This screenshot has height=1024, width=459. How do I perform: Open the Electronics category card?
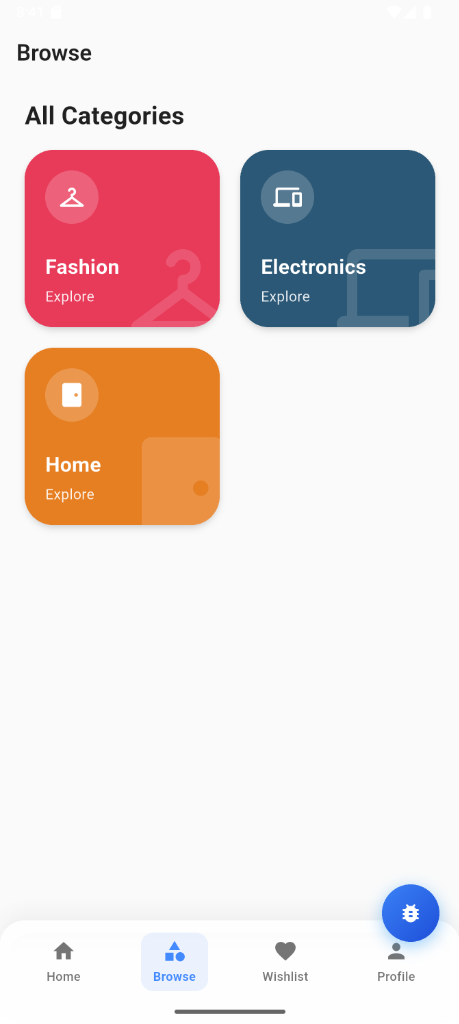338,238
